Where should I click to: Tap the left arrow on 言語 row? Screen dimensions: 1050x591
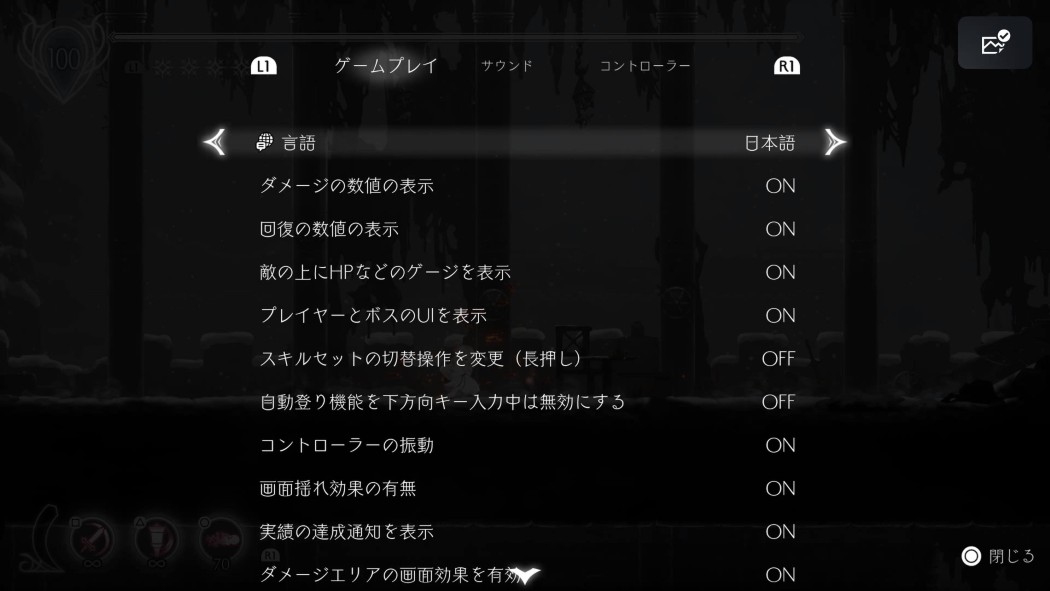coord(215,143)
